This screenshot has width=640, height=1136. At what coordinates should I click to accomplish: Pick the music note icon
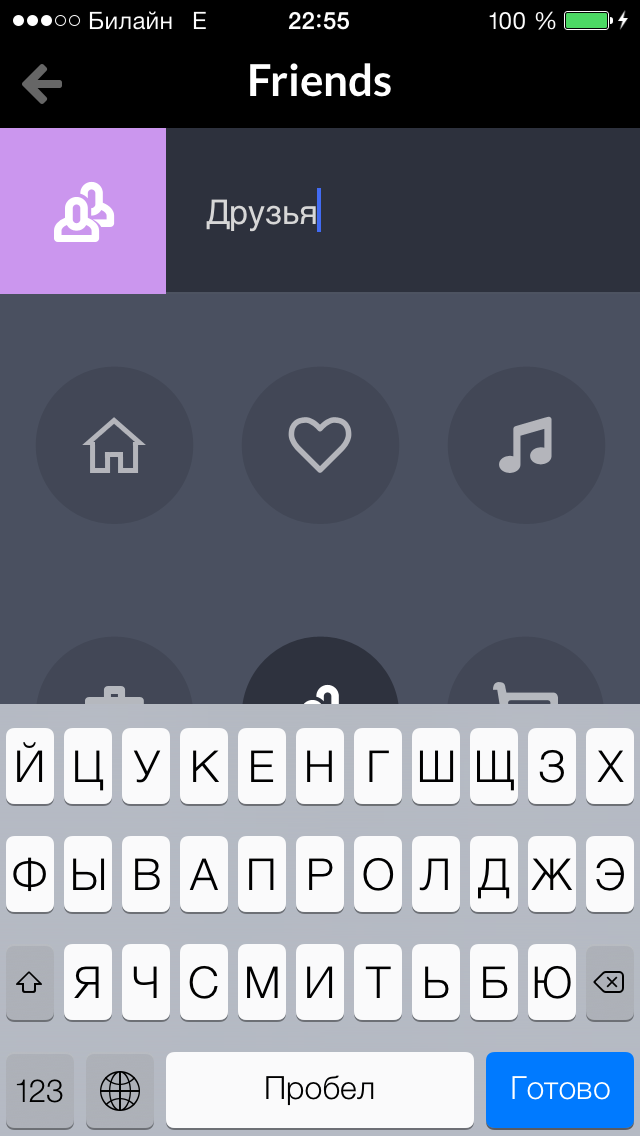526,445
